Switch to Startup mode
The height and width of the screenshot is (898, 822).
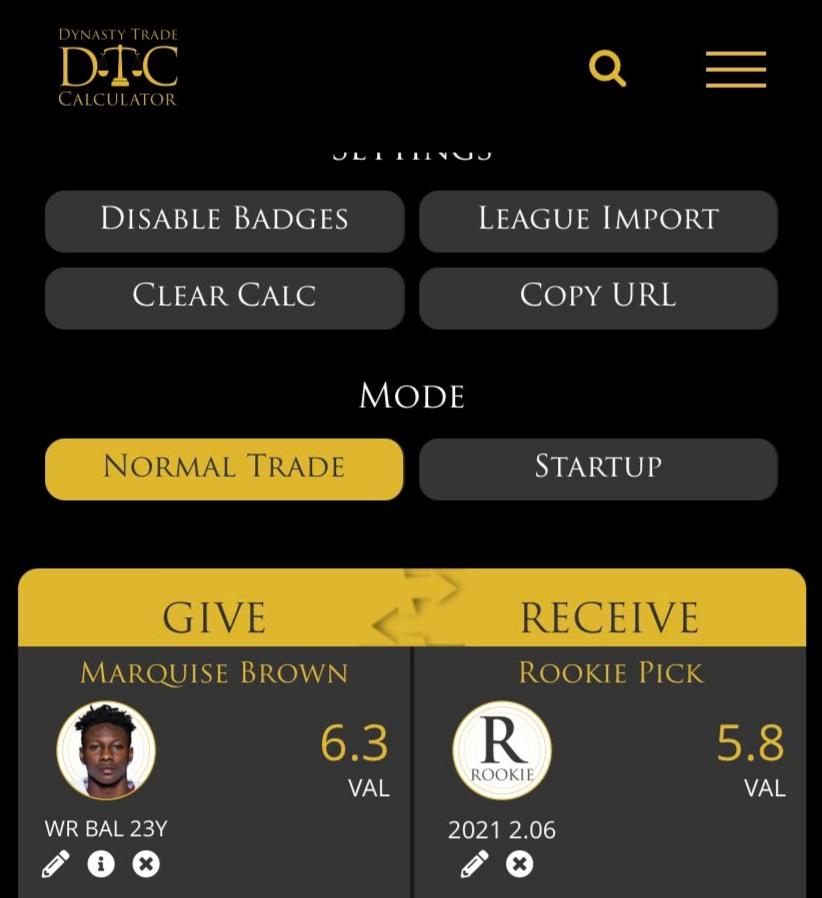click(x=598, y=469)
